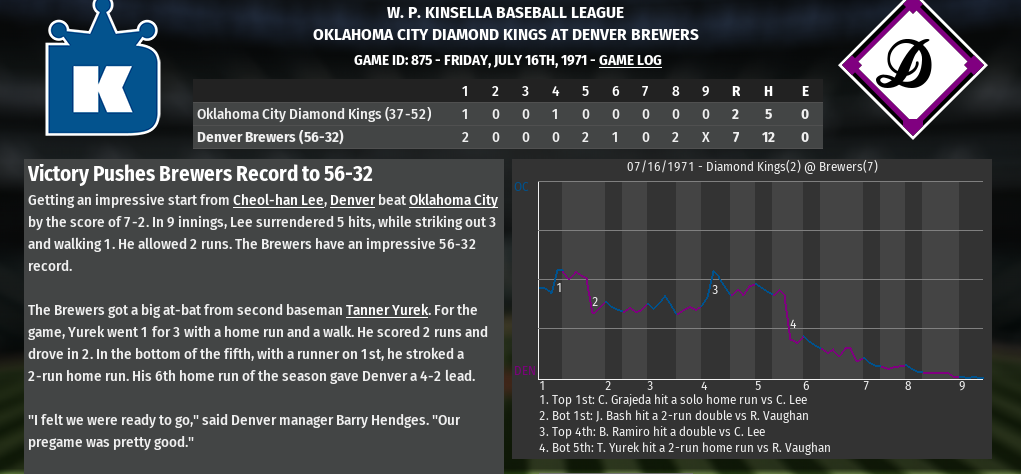Open Cheol-han Lee's player page
Viewport: 1021px width, 474px height.
(x=277, y=199)
